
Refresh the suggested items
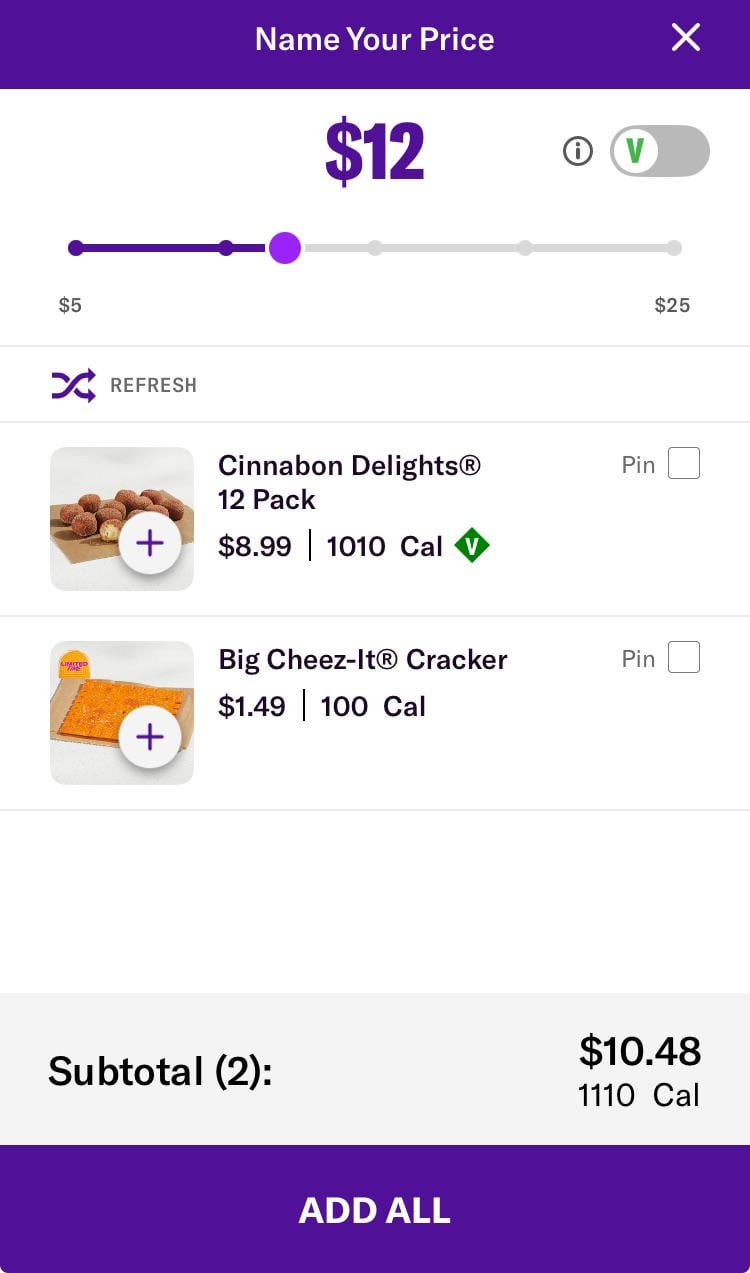pos(124,385)
